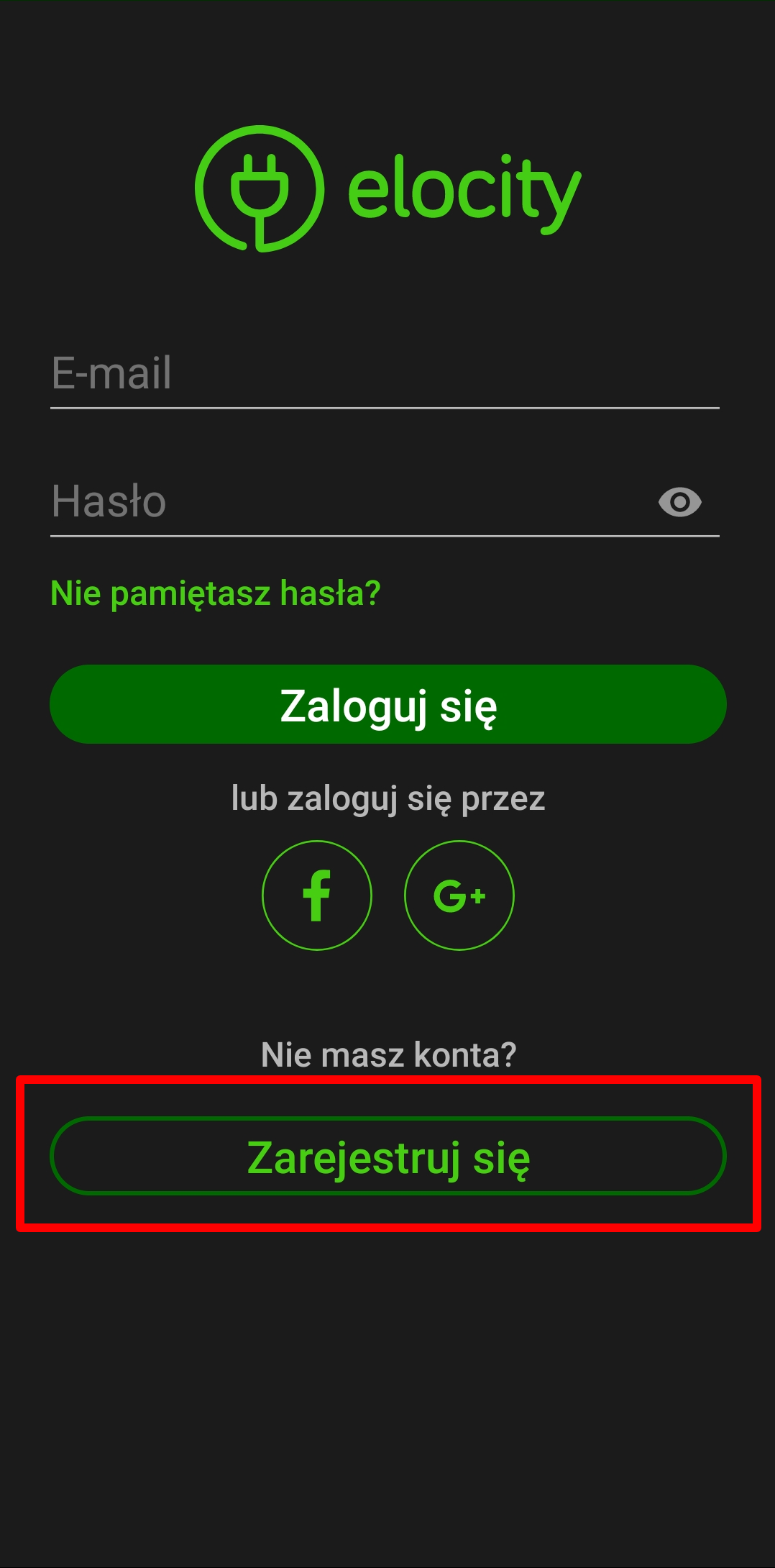Tap the "Zaloguj się" login button

point(387,705)
